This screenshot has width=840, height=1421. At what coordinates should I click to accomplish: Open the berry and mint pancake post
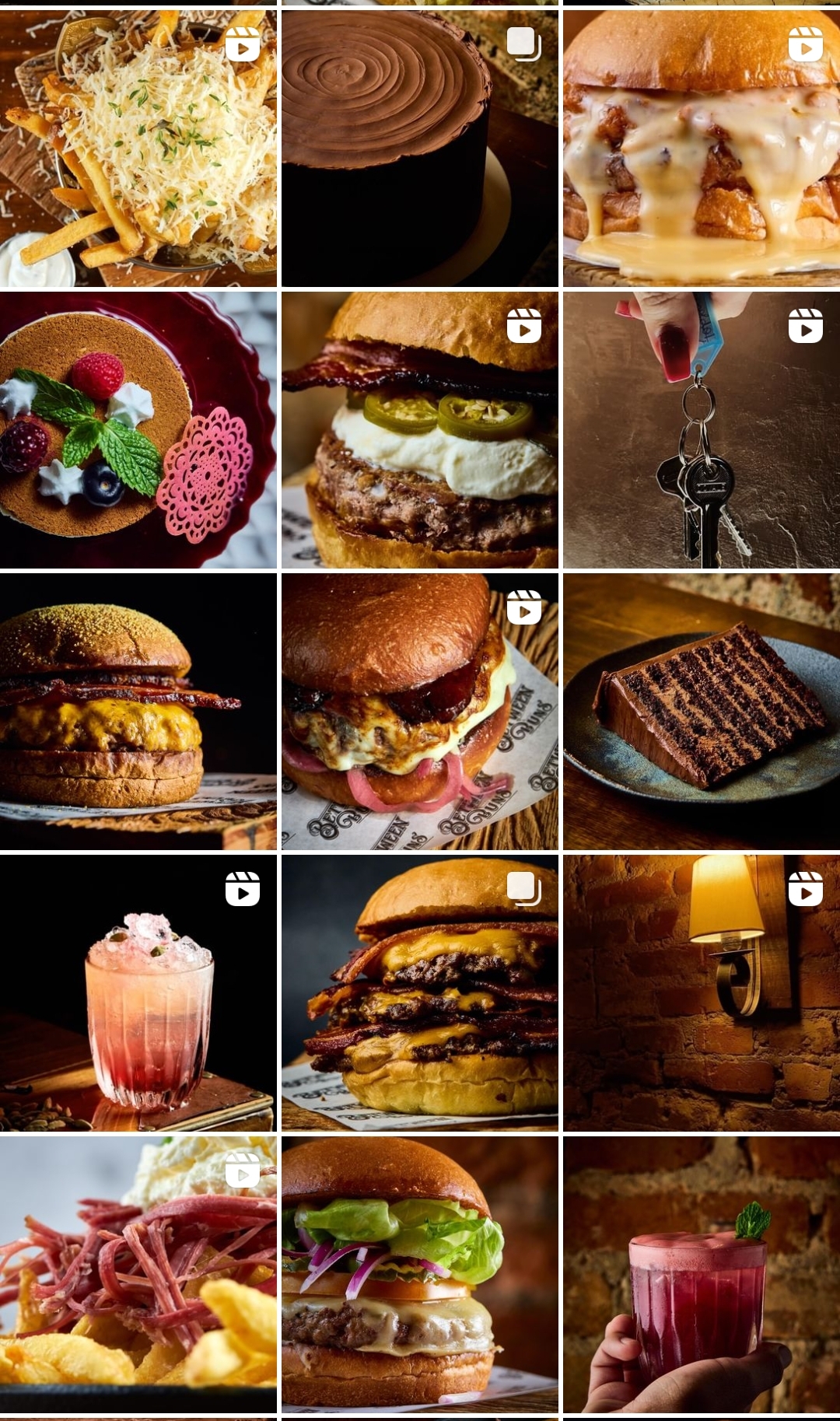(138, 430)
